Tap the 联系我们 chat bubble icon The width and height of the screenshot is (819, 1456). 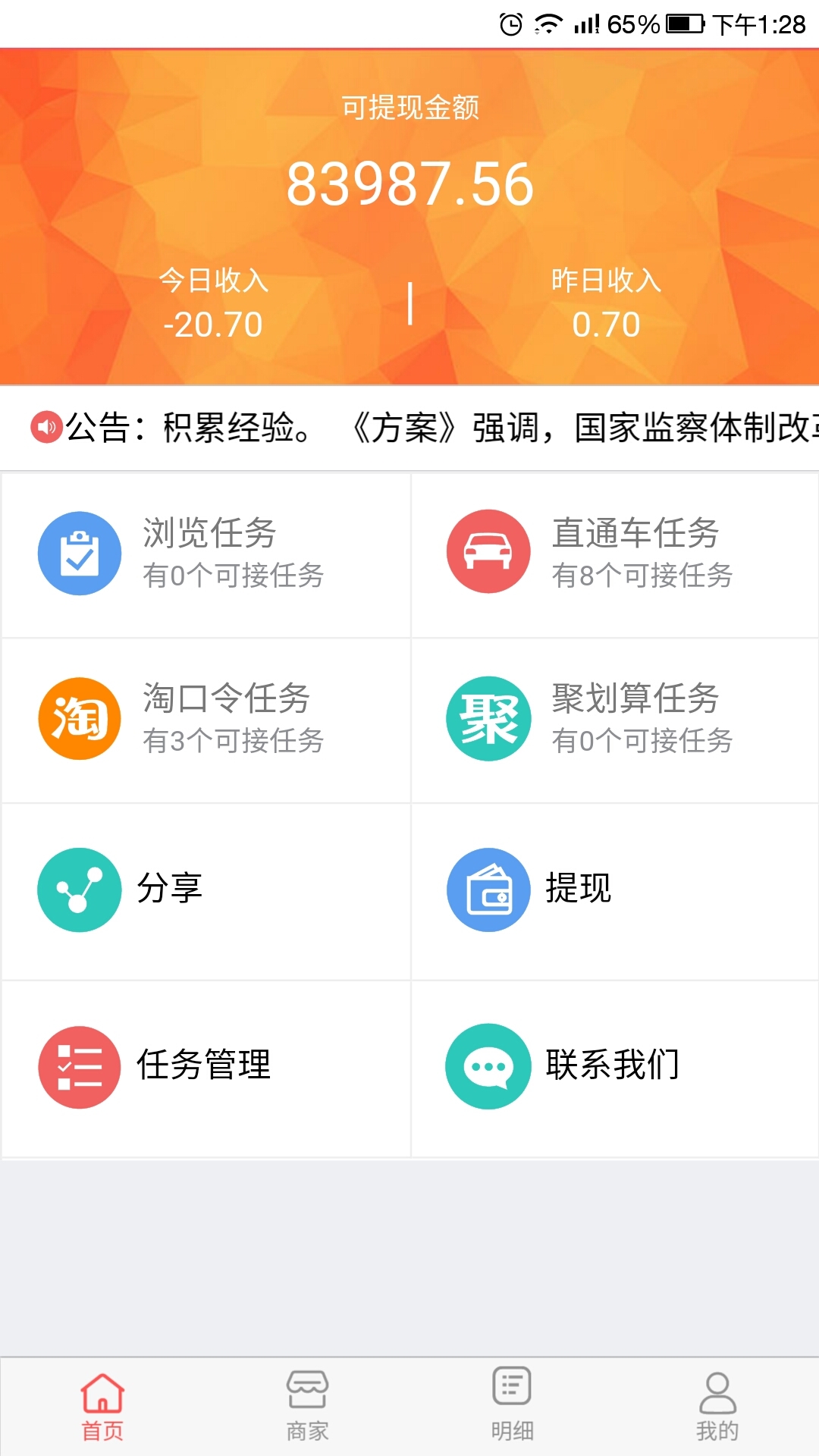coord(488,1068)
